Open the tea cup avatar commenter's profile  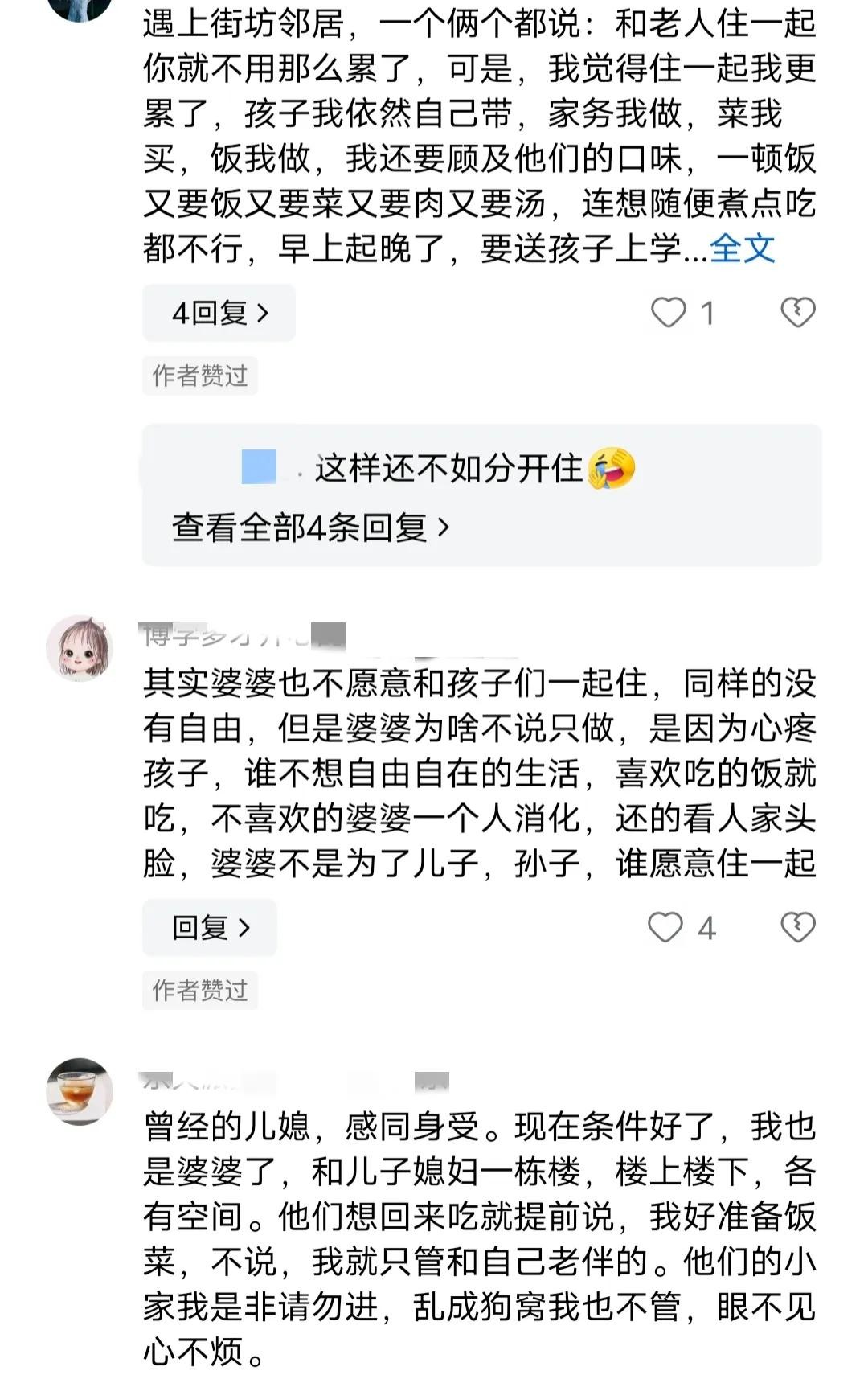coord(79,1090)
